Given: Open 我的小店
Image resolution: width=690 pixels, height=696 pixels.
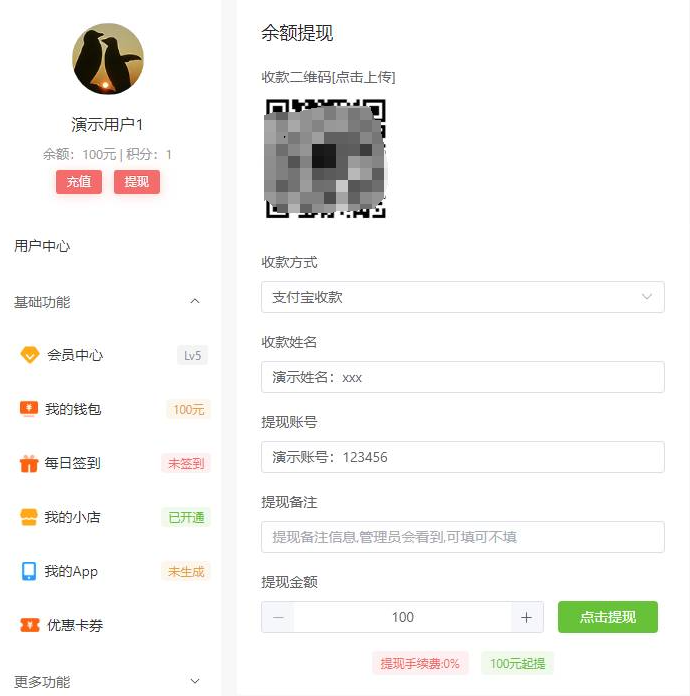Looking at the screenshot, I should tap(73, 517).
